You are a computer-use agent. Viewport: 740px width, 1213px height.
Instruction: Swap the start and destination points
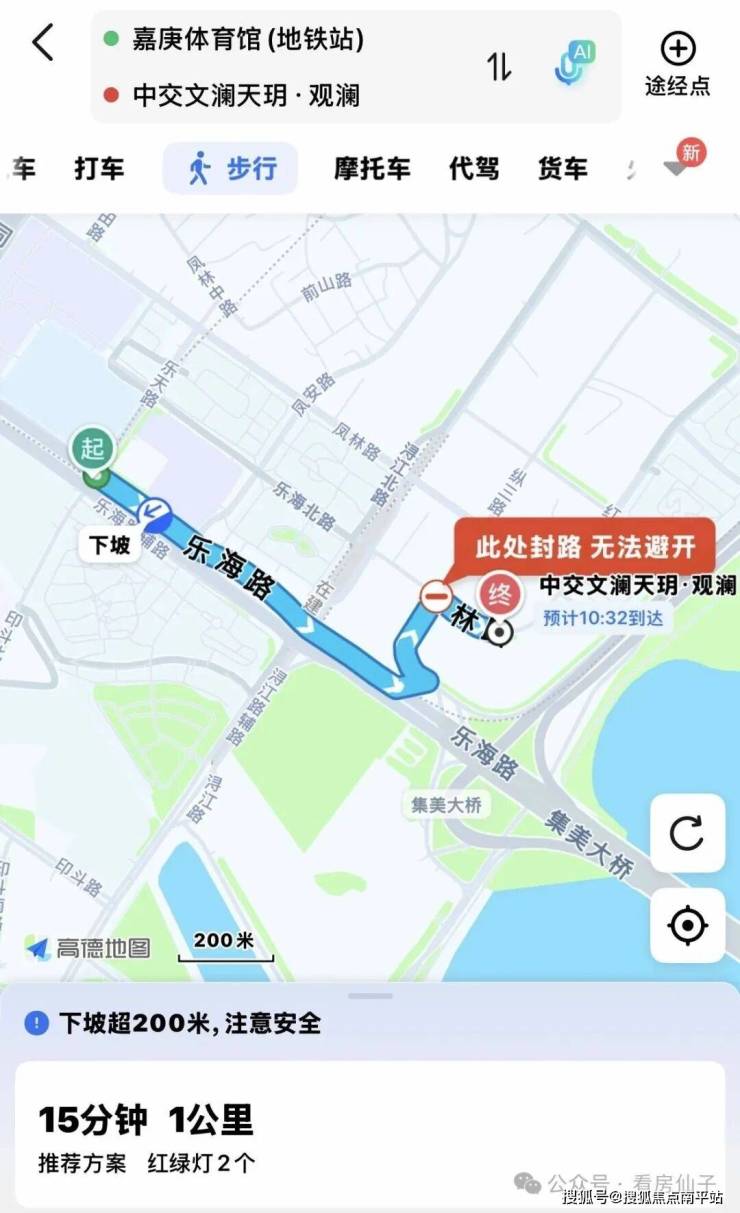click(x=499, y=67)
